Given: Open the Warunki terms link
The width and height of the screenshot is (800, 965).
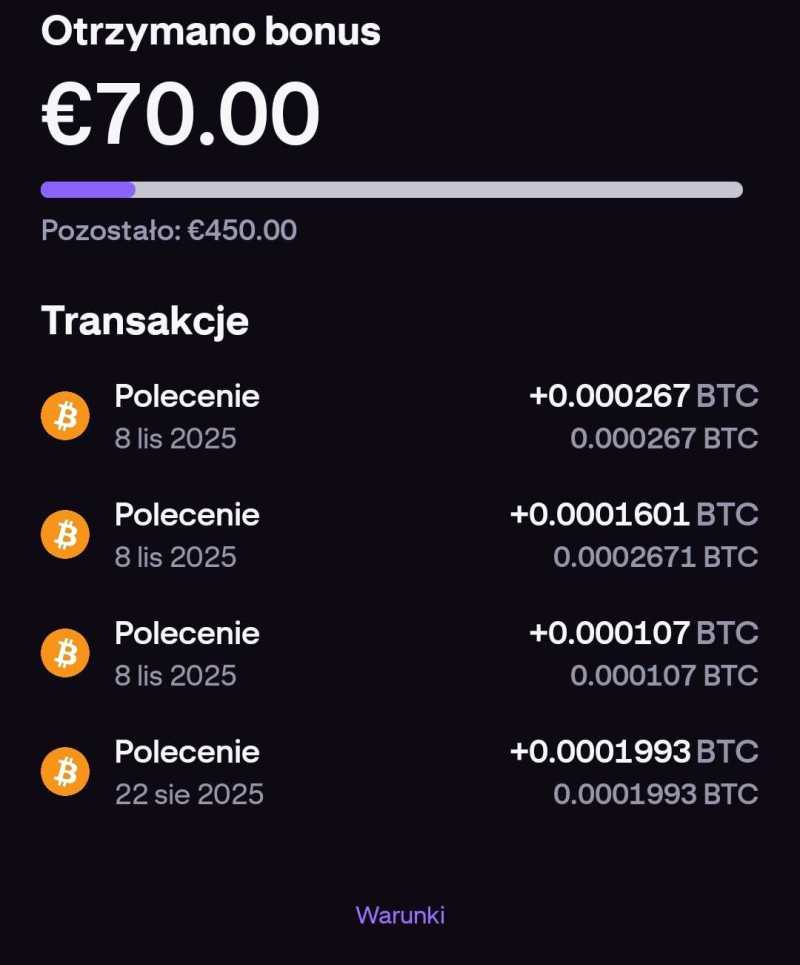Looking at the screenshot, I should [400, 914].
